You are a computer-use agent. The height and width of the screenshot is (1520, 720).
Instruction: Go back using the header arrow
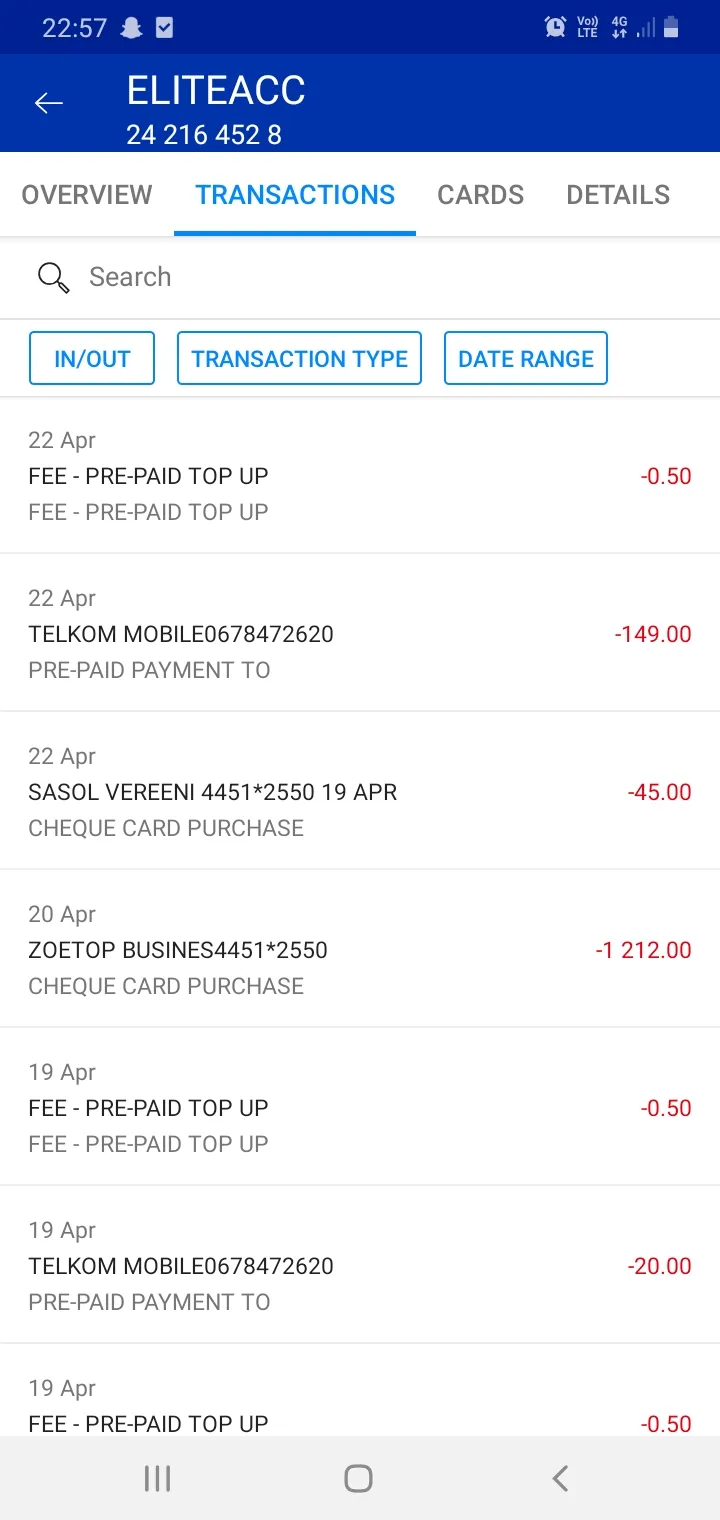click(x=48, y=103)
